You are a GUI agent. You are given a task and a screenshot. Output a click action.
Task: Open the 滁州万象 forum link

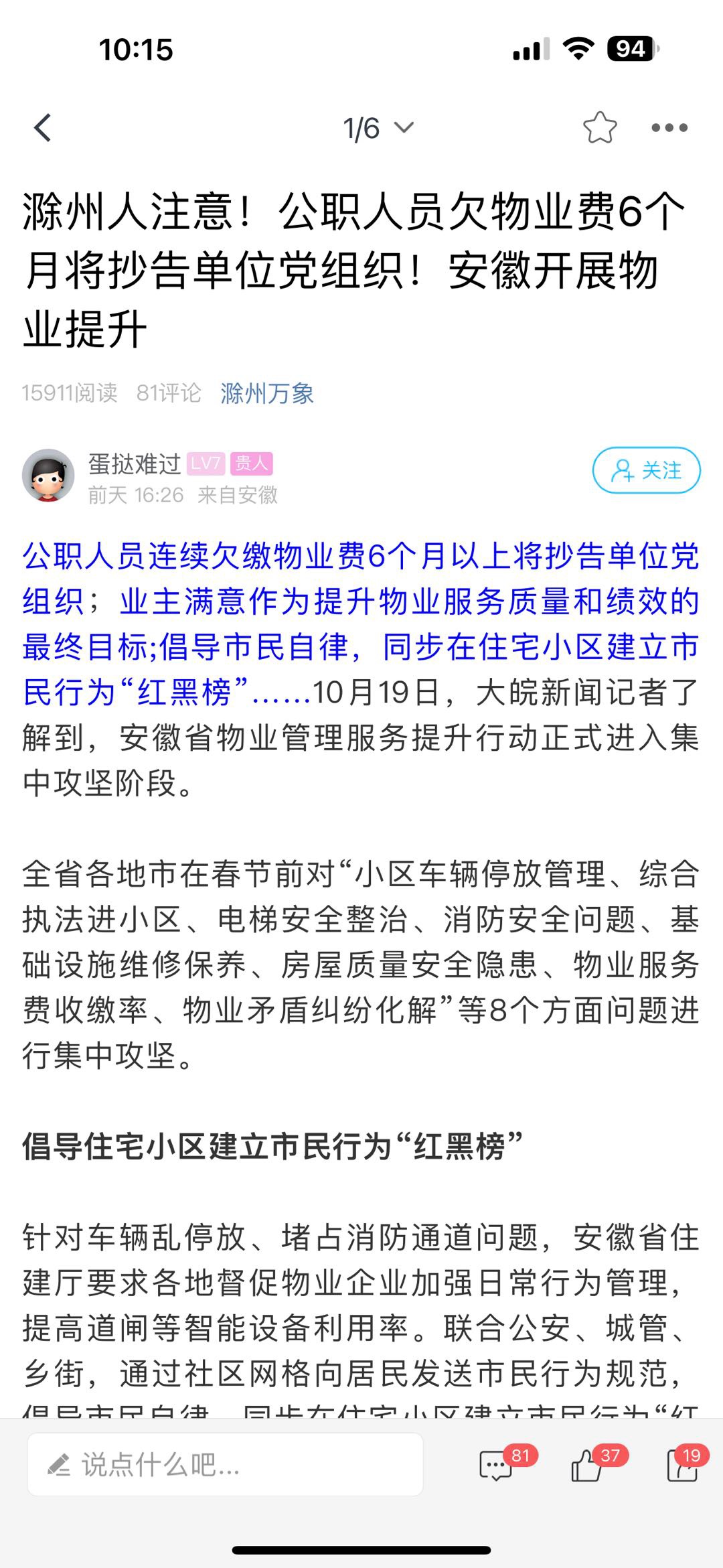click(x=267, y=393)
